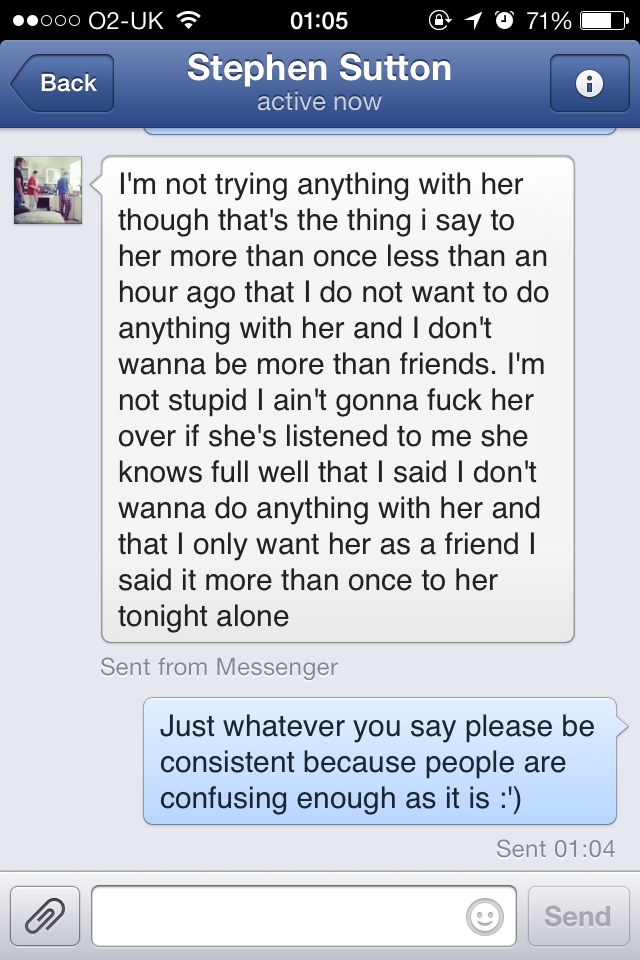Screen dimensions: 640x960
Task: Go back to the conversations list
Action: point(63,84)
